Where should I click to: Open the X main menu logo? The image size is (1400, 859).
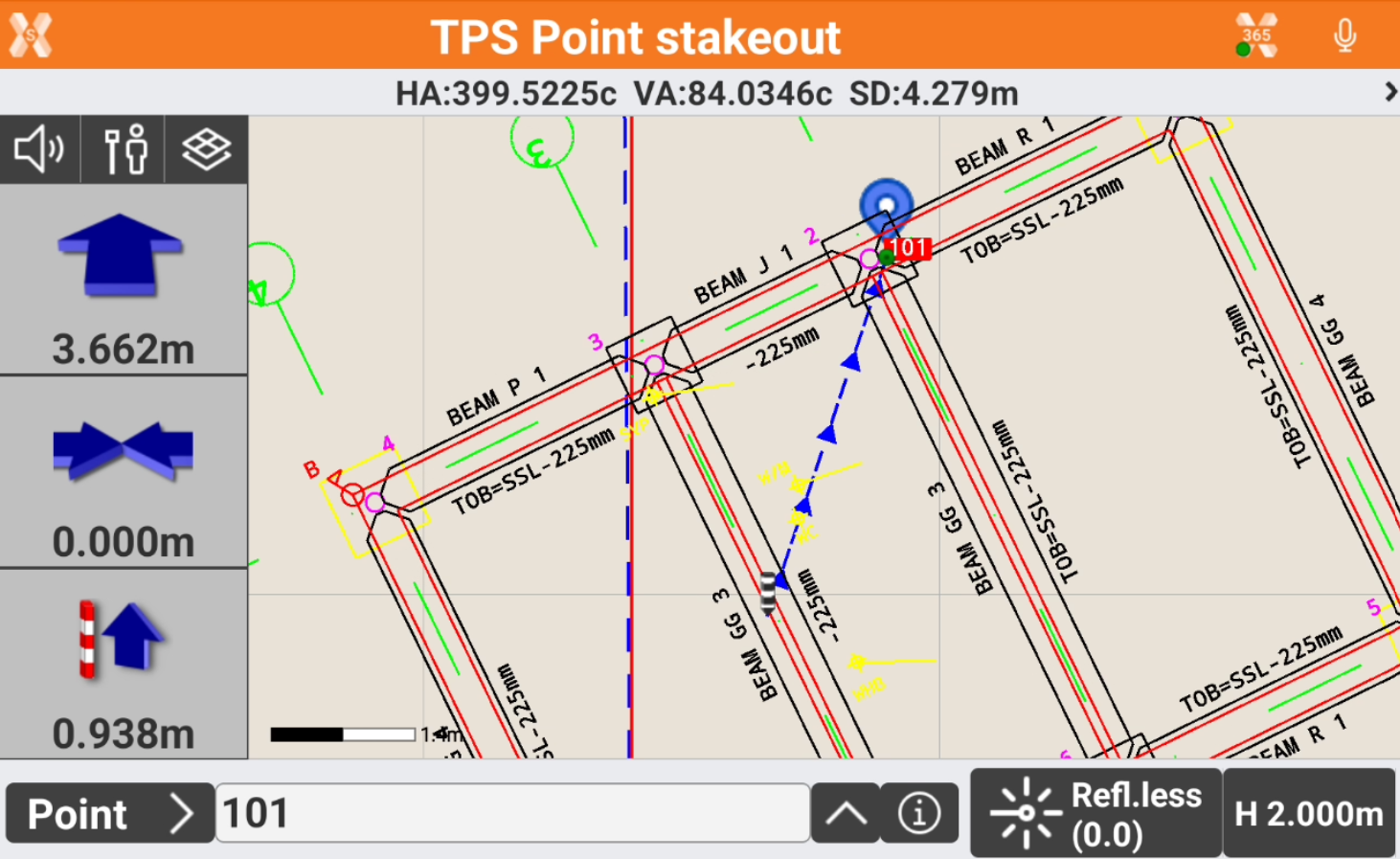31,35
